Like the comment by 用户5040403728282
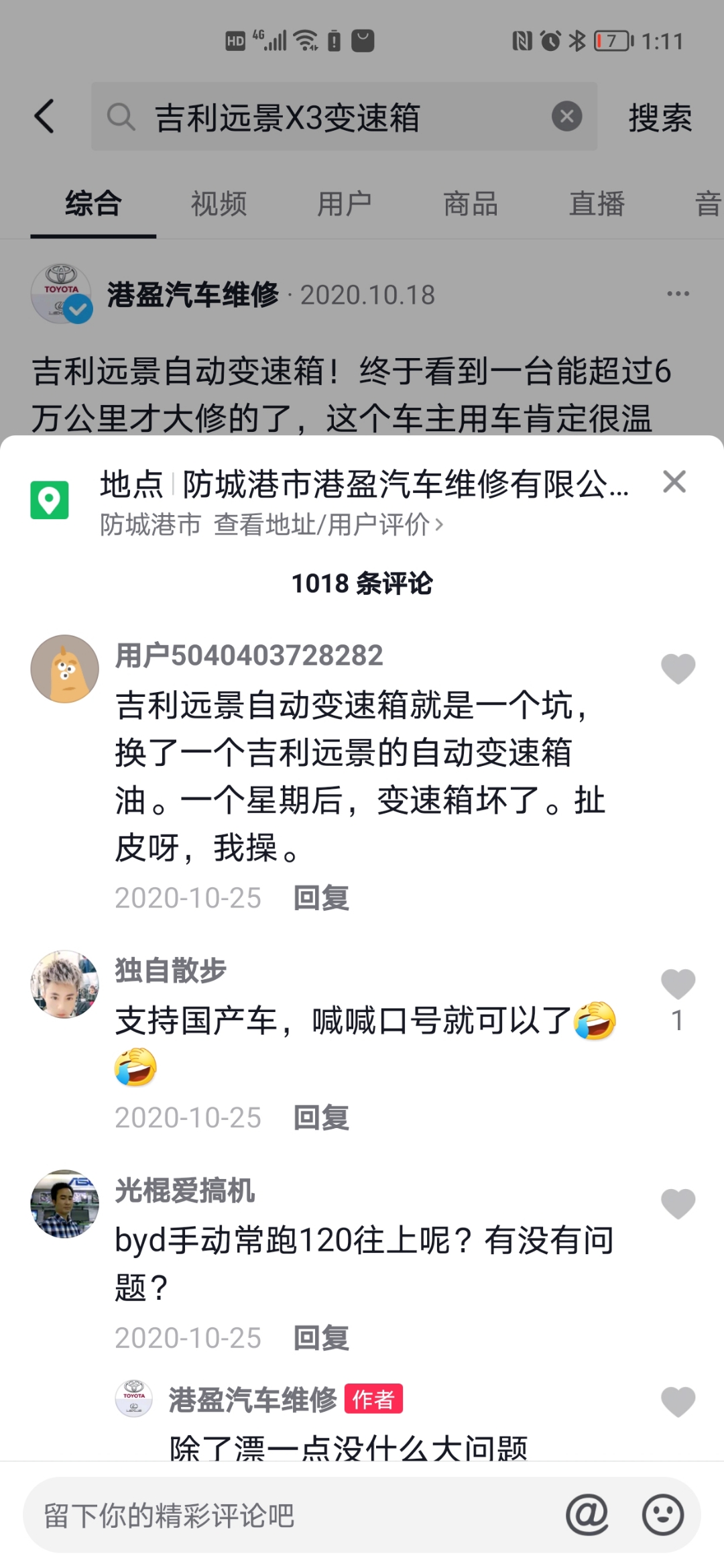Image resolution: width=724 pixels, height=1568 pixels. click(678, 669)
